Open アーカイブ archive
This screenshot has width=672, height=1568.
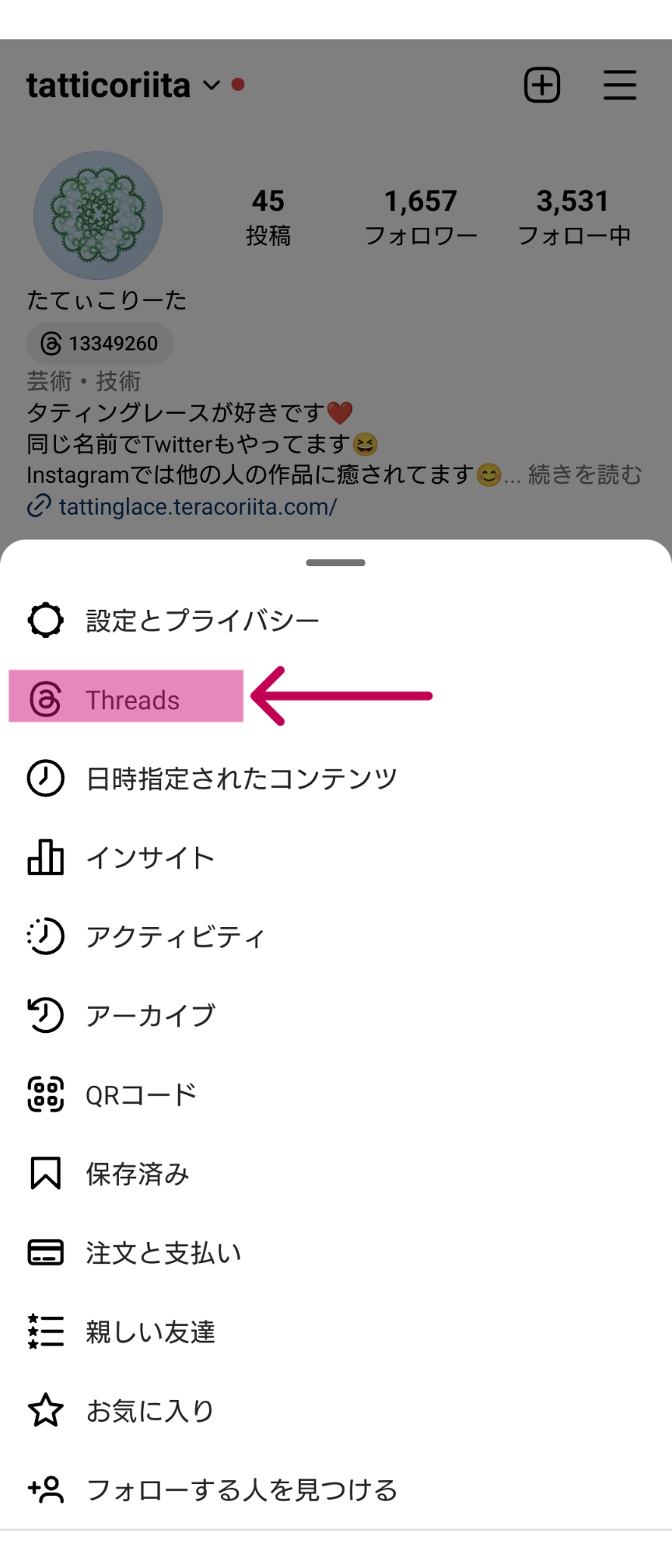click(x=151, y=1016)
